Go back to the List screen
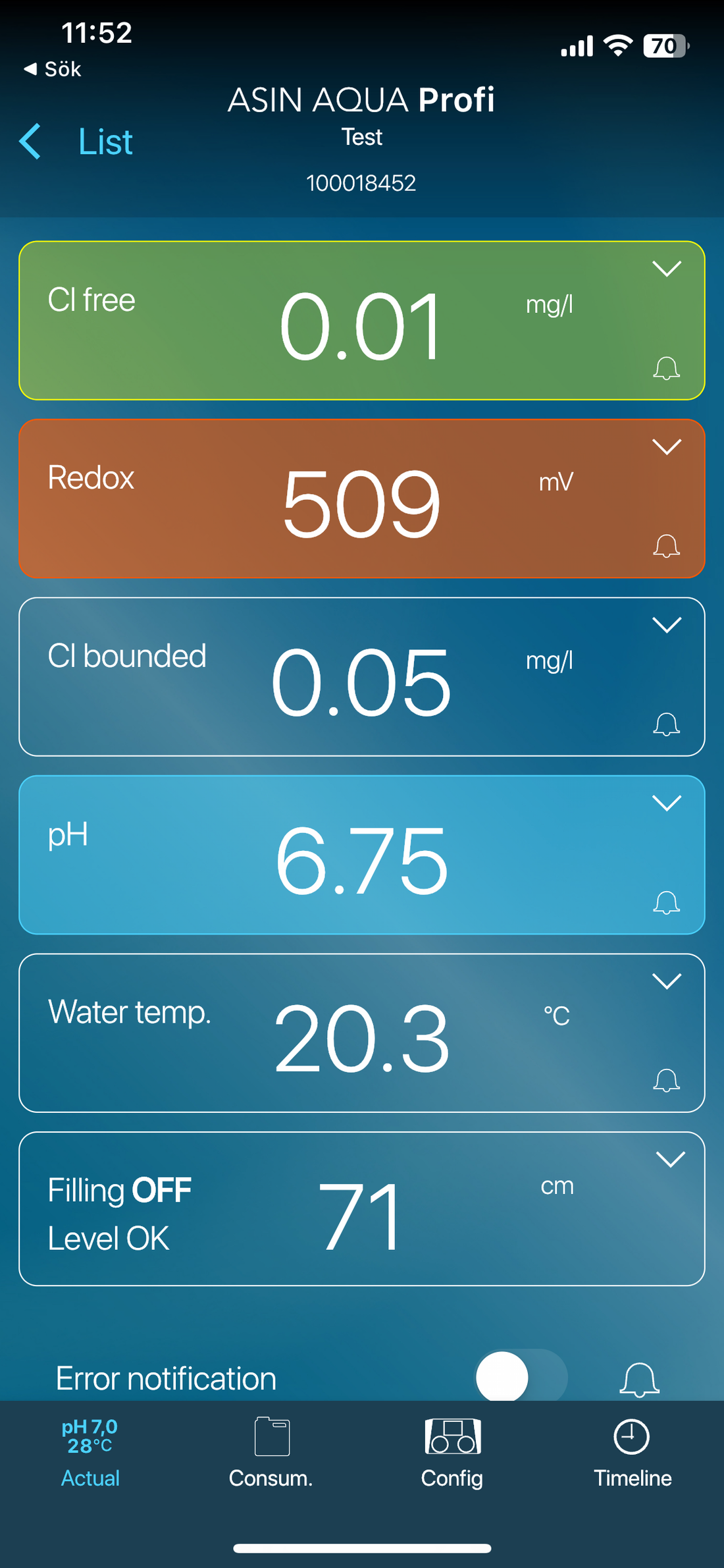The width and height of the screenshot is (724, 1568). pos(77,142)
